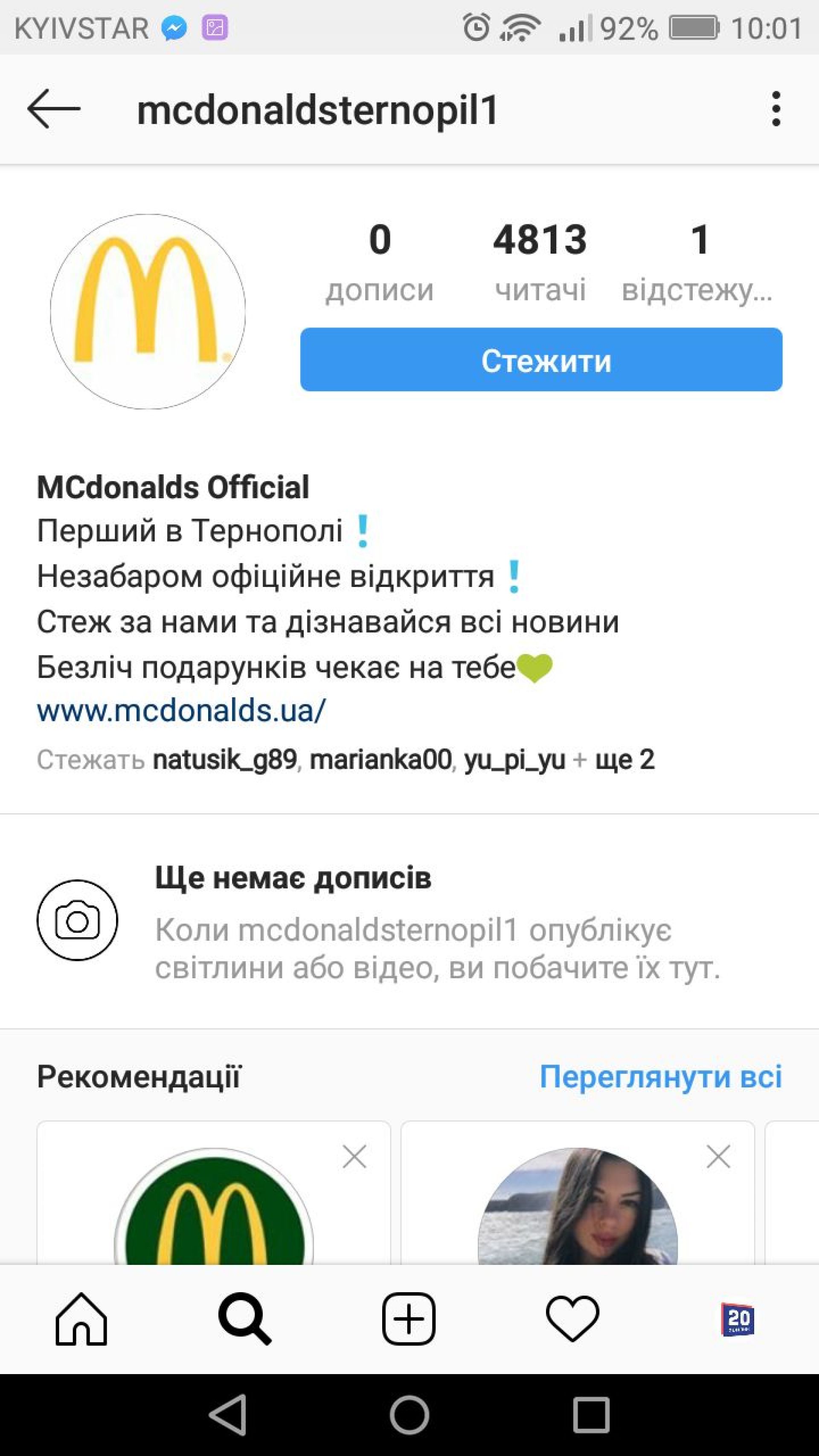The height and width of the screenshot is (1456, 819).
Task: Dismiss the recommended woman's profile card
Action: click(718, 1157)
